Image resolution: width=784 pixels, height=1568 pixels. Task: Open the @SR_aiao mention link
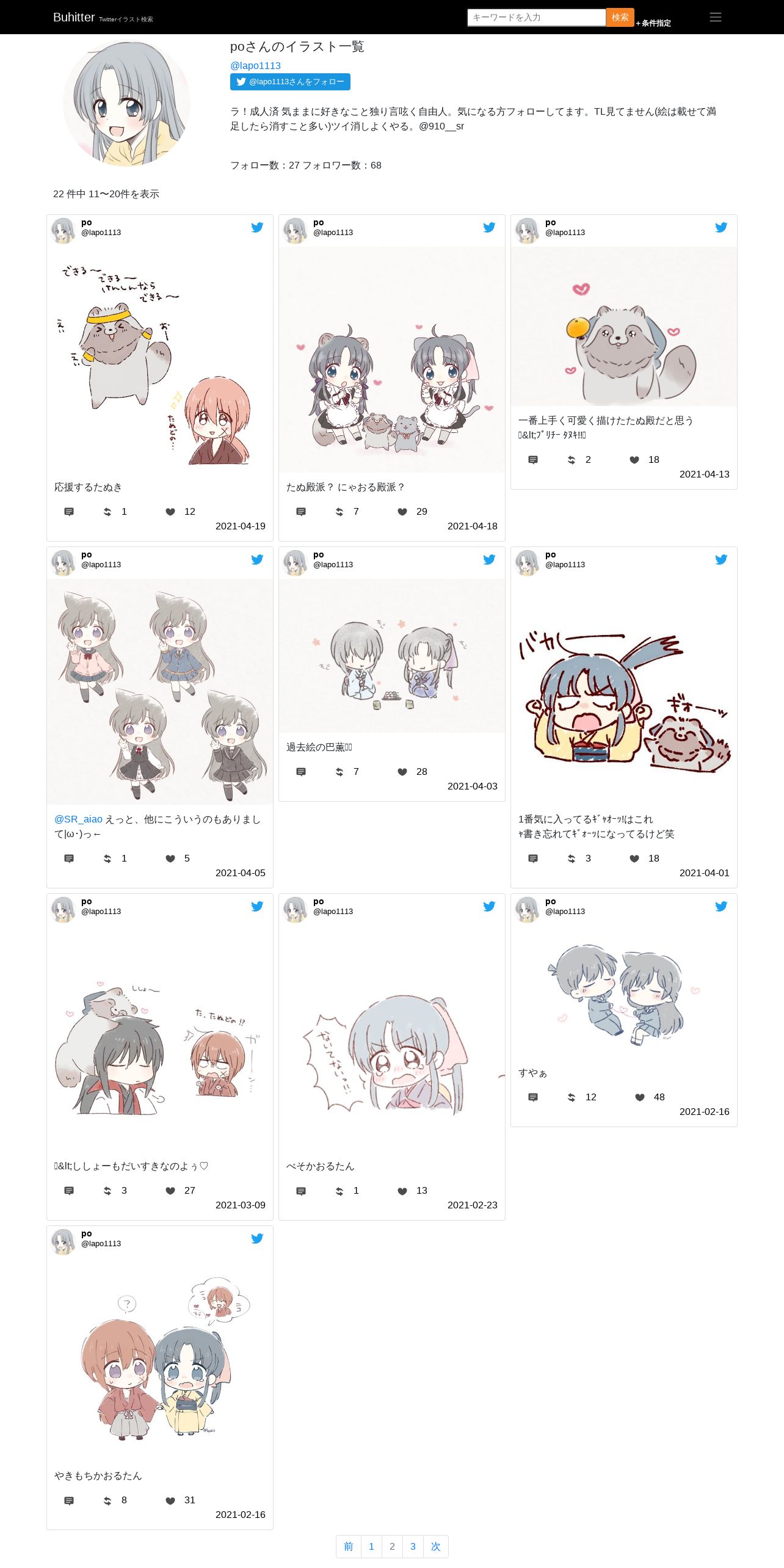[x=78, y=819]
